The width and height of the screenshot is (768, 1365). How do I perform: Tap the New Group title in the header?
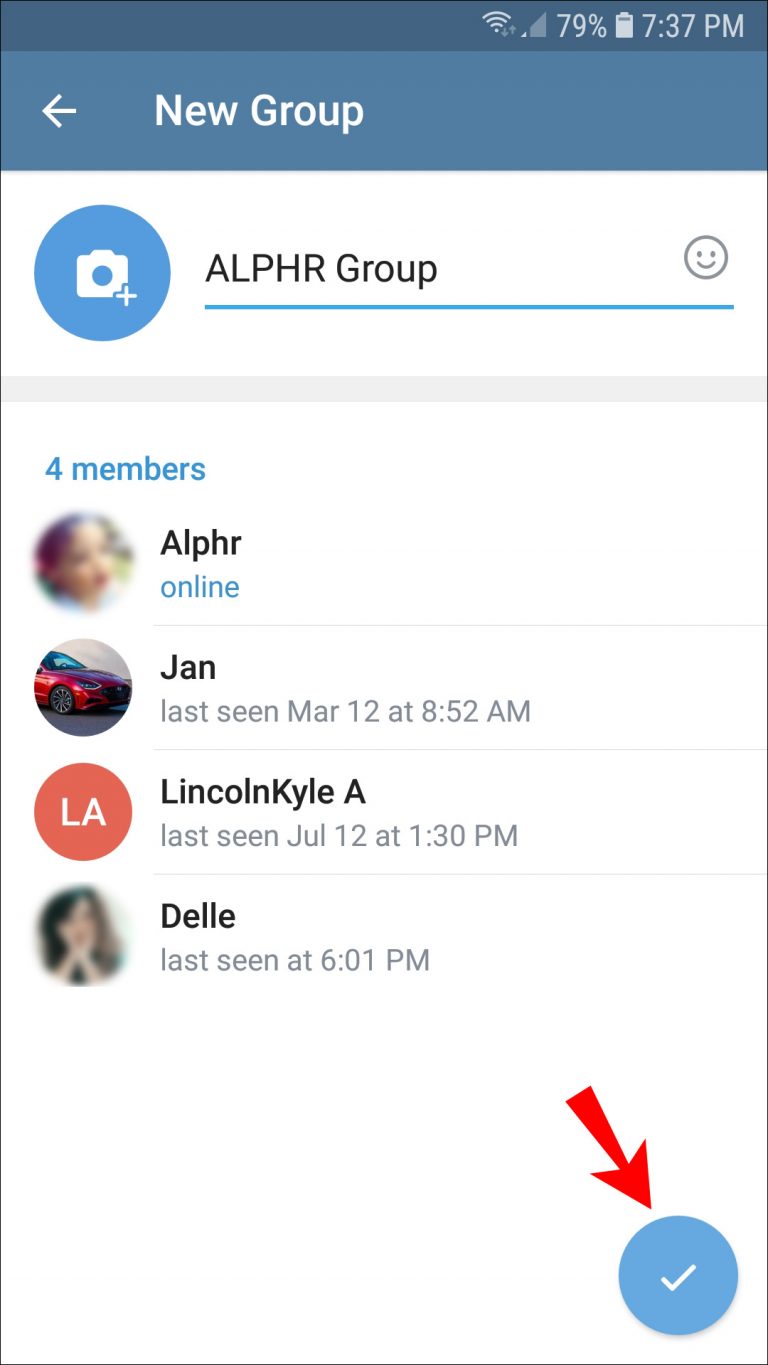click(258, 110)
